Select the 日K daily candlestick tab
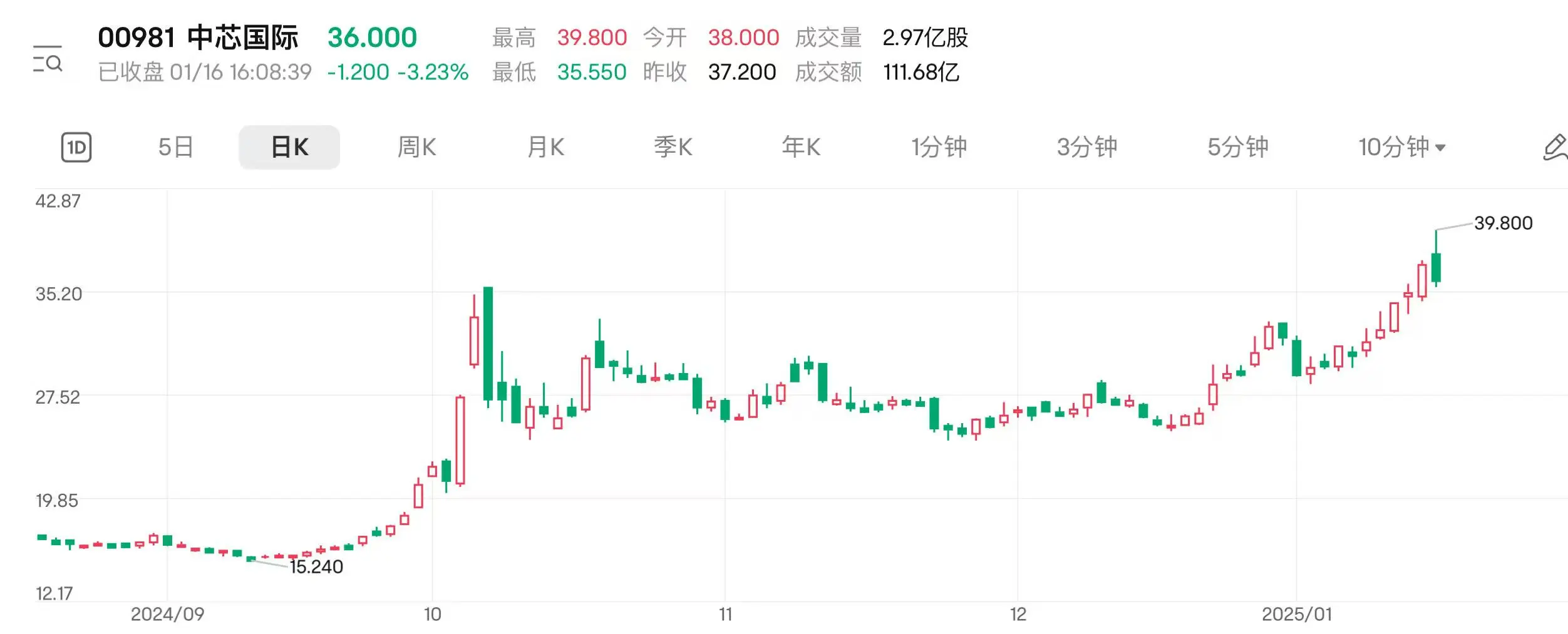The height and width of the screenshot is (634, 1568). tap(289, 147)
